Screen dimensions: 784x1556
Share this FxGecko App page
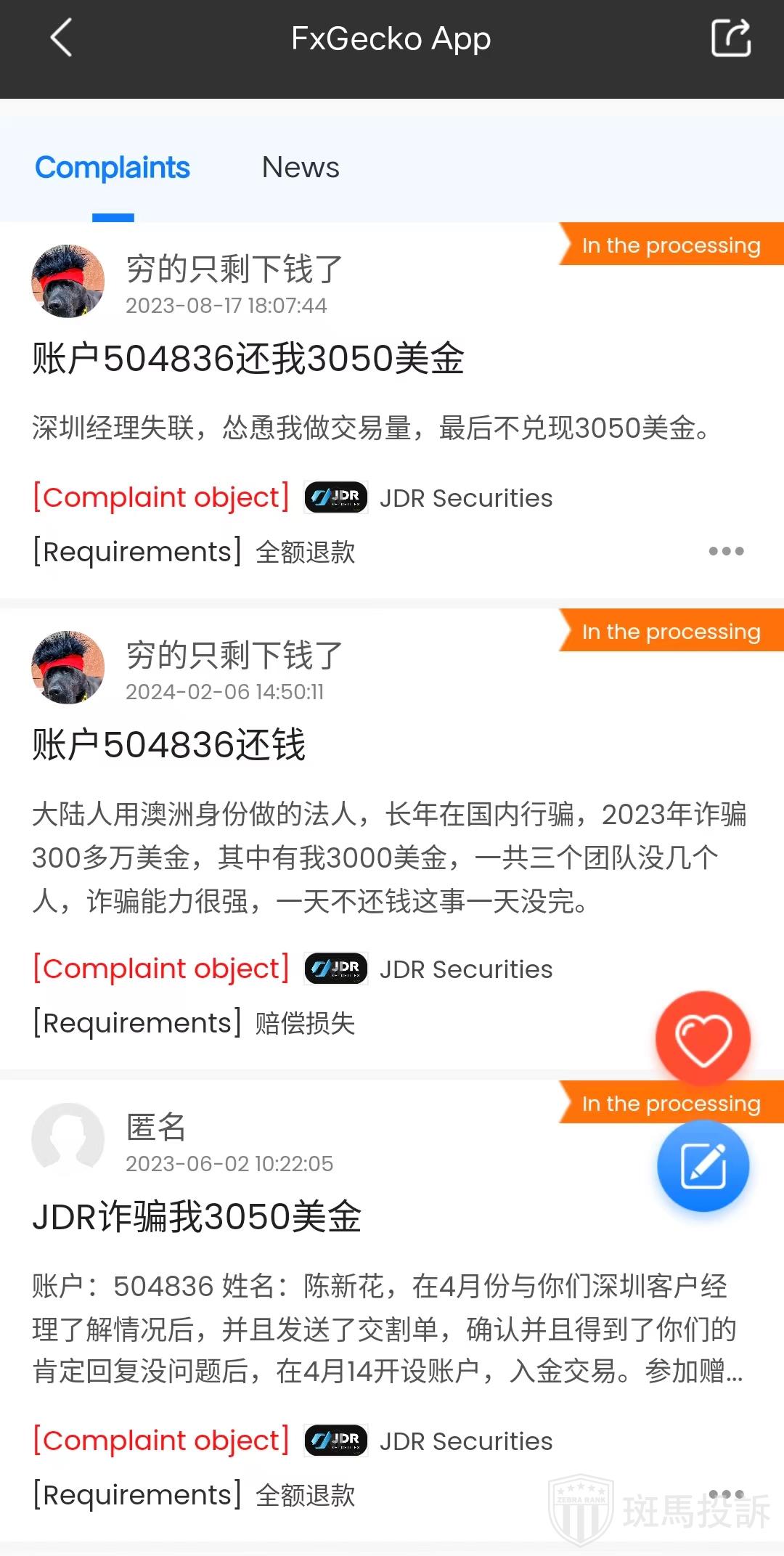point(730,38)
